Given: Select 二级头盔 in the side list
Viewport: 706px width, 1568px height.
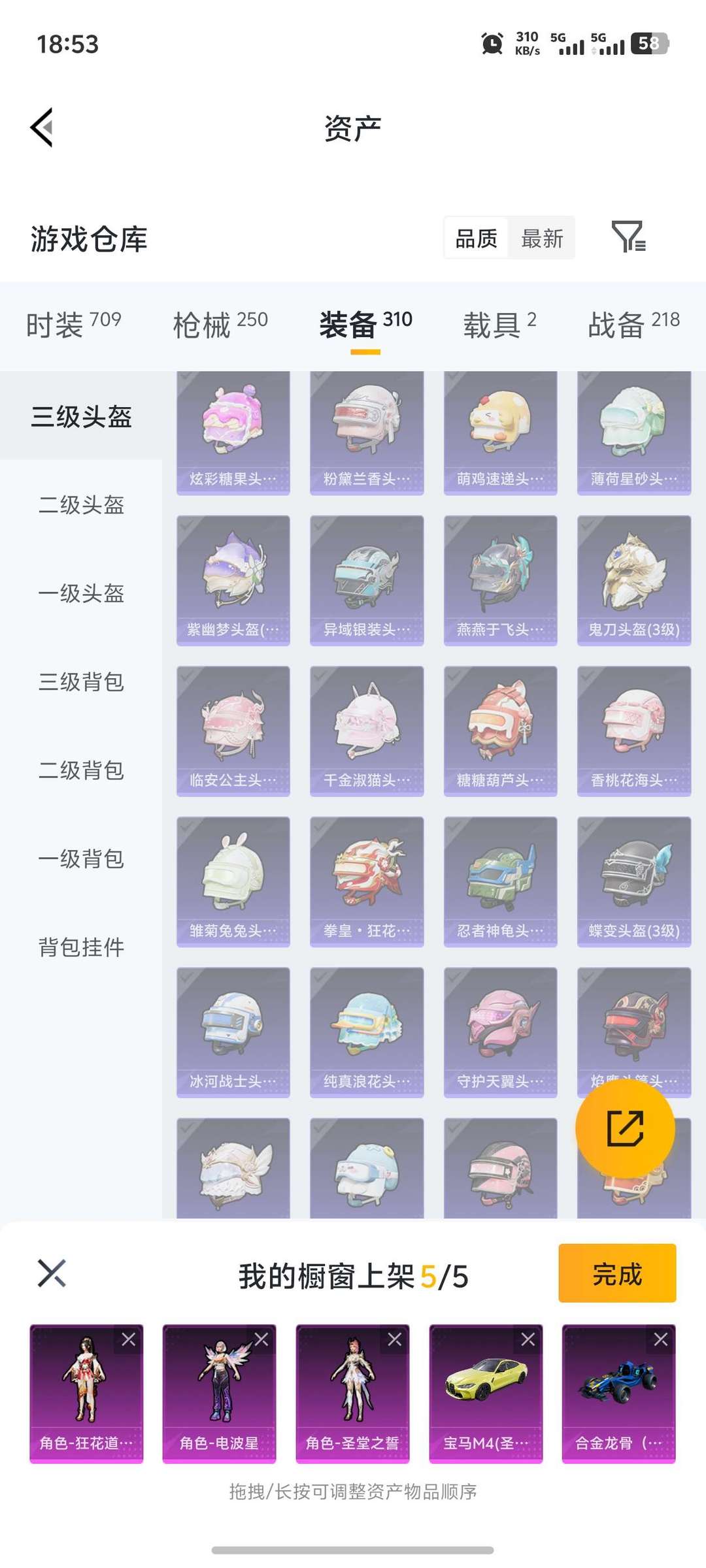Looking at the screenshot, I should pyautogui.click(x=81, y=504).
